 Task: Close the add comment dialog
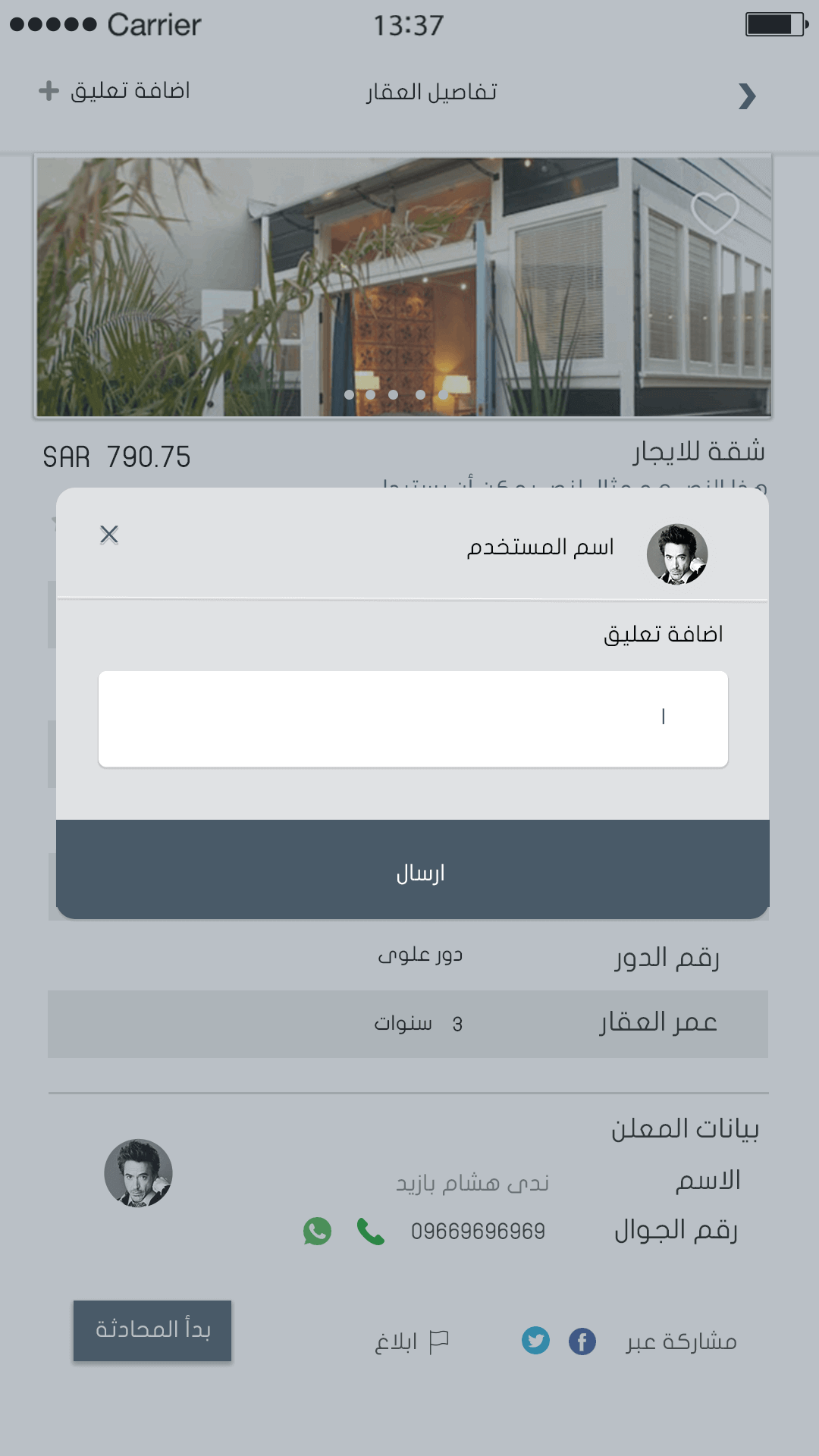pos(109,535)
